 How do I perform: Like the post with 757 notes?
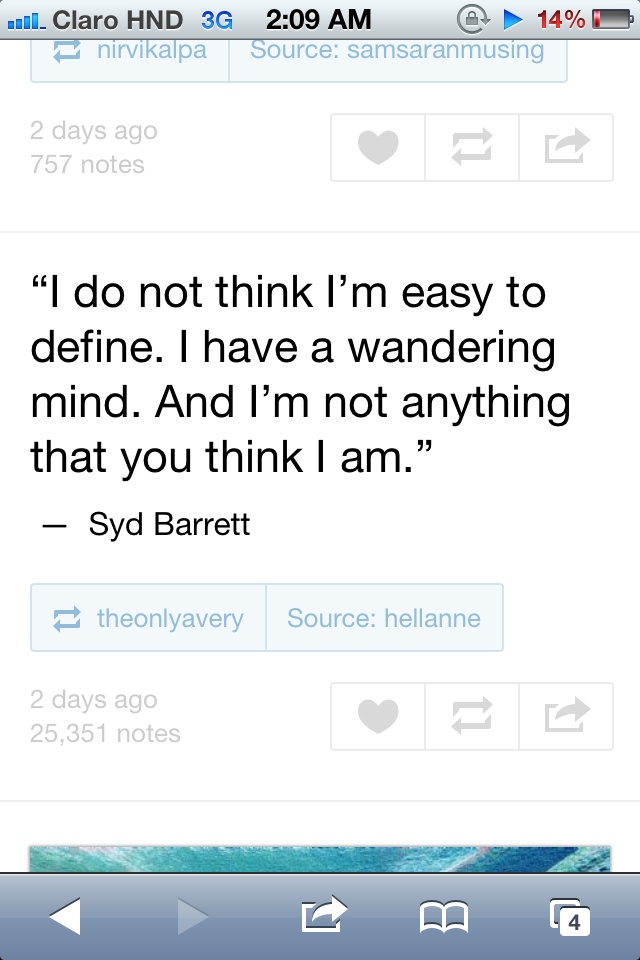tap(378, 147)
